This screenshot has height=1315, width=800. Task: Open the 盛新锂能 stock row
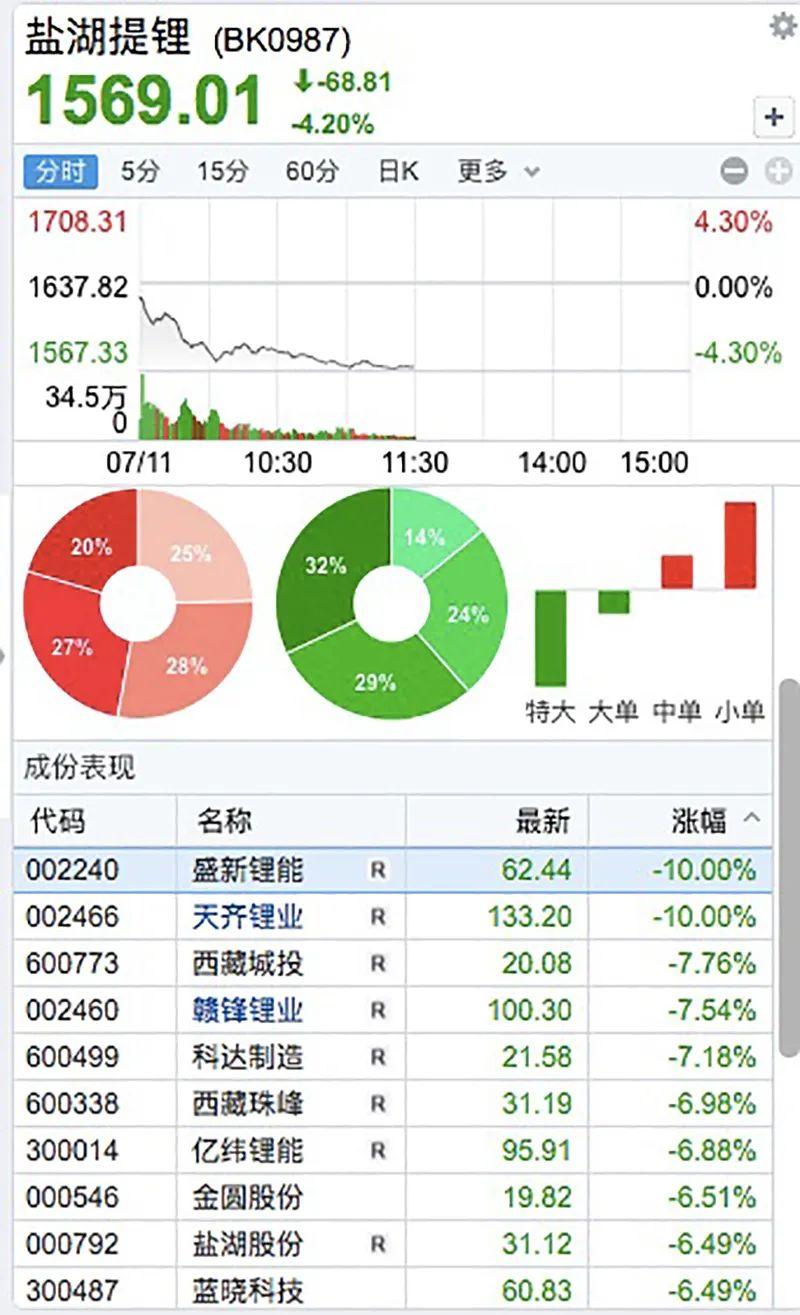click(247, 870)
